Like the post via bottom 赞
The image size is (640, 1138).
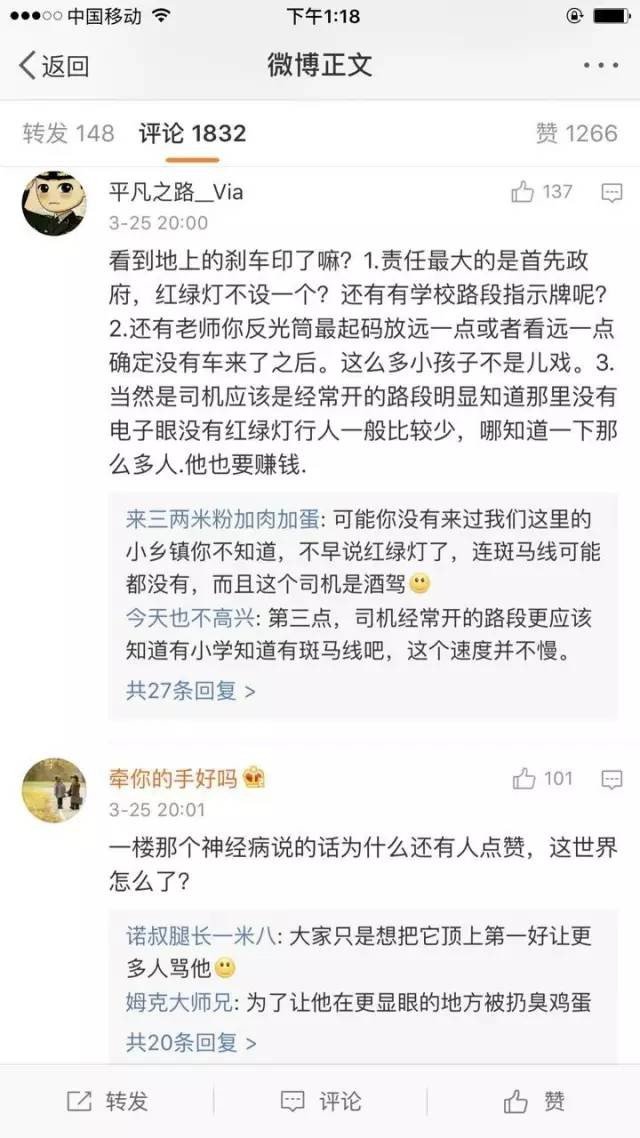pos(534,1101)
